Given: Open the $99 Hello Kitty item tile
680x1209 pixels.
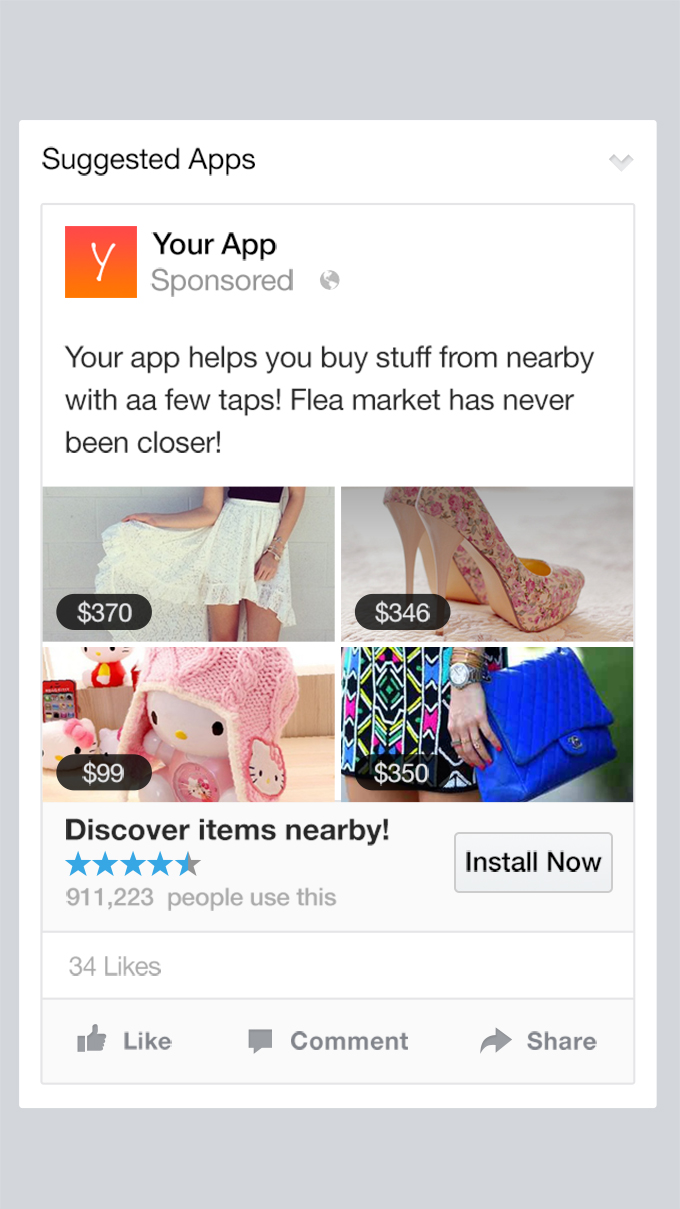Looking at the screenshot, I should coord(188,724).
